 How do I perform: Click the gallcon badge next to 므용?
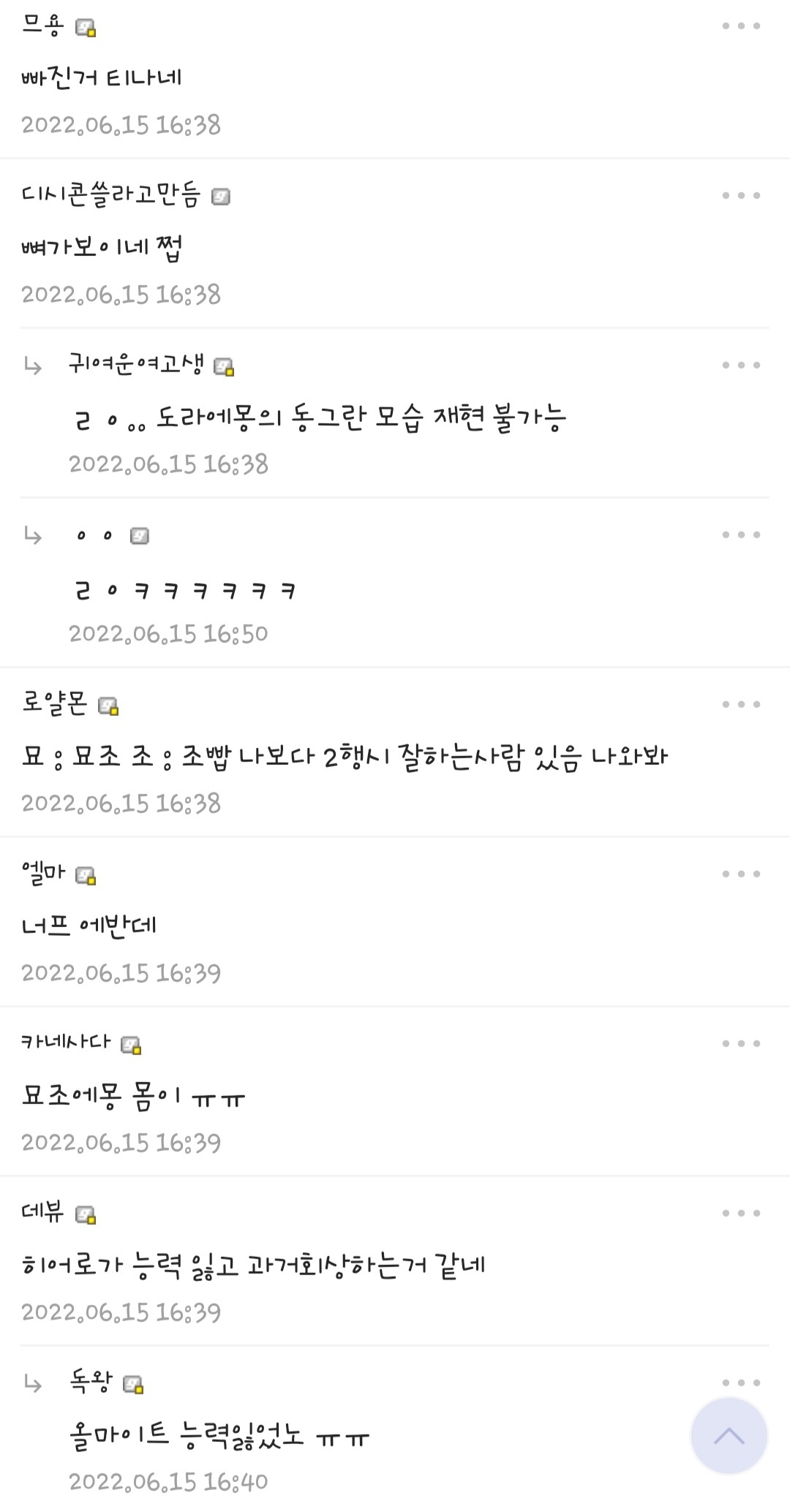[83, 28]
